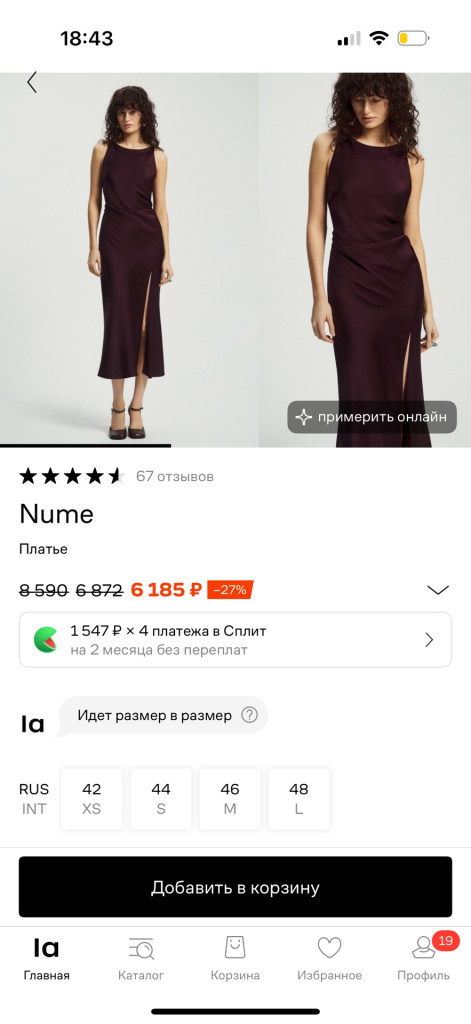
Task: Tap the 'примерить онлайн' try-on button
Action: [372, 417]
